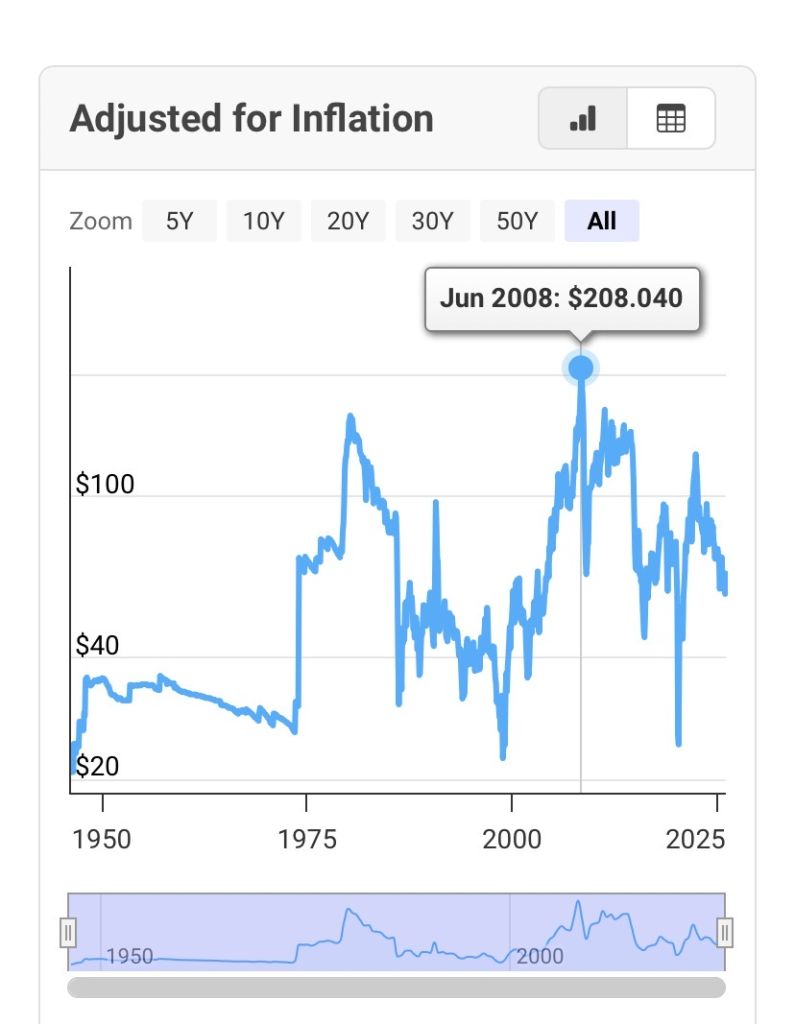Image resolution: width=795 pixels, height=1024 pixels.
Task: Tap the right range navigator handle
Action: pyautogui.click(x=725, y=933)
